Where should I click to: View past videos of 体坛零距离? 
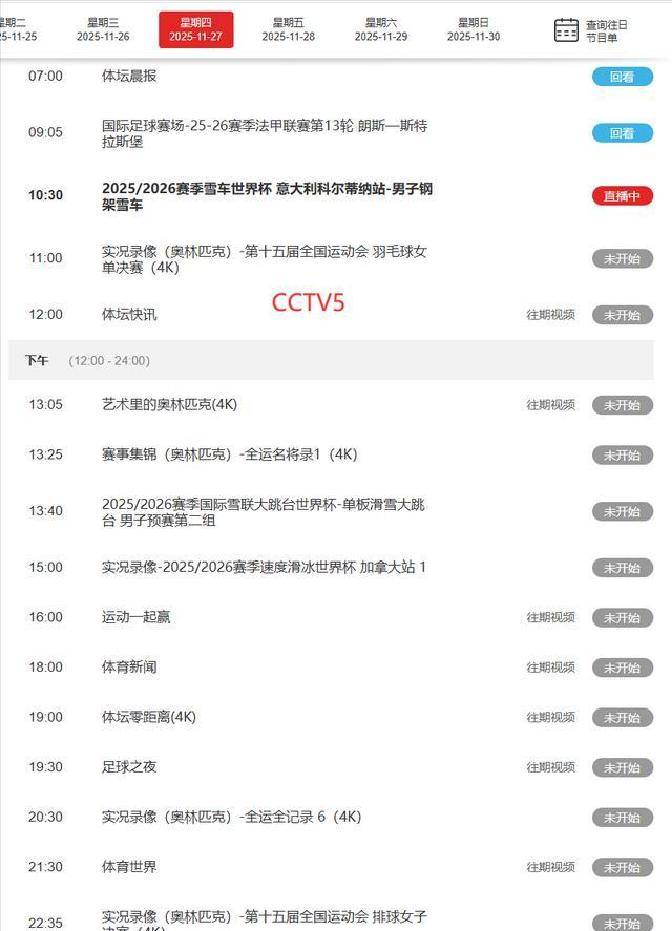pos(551,717)
